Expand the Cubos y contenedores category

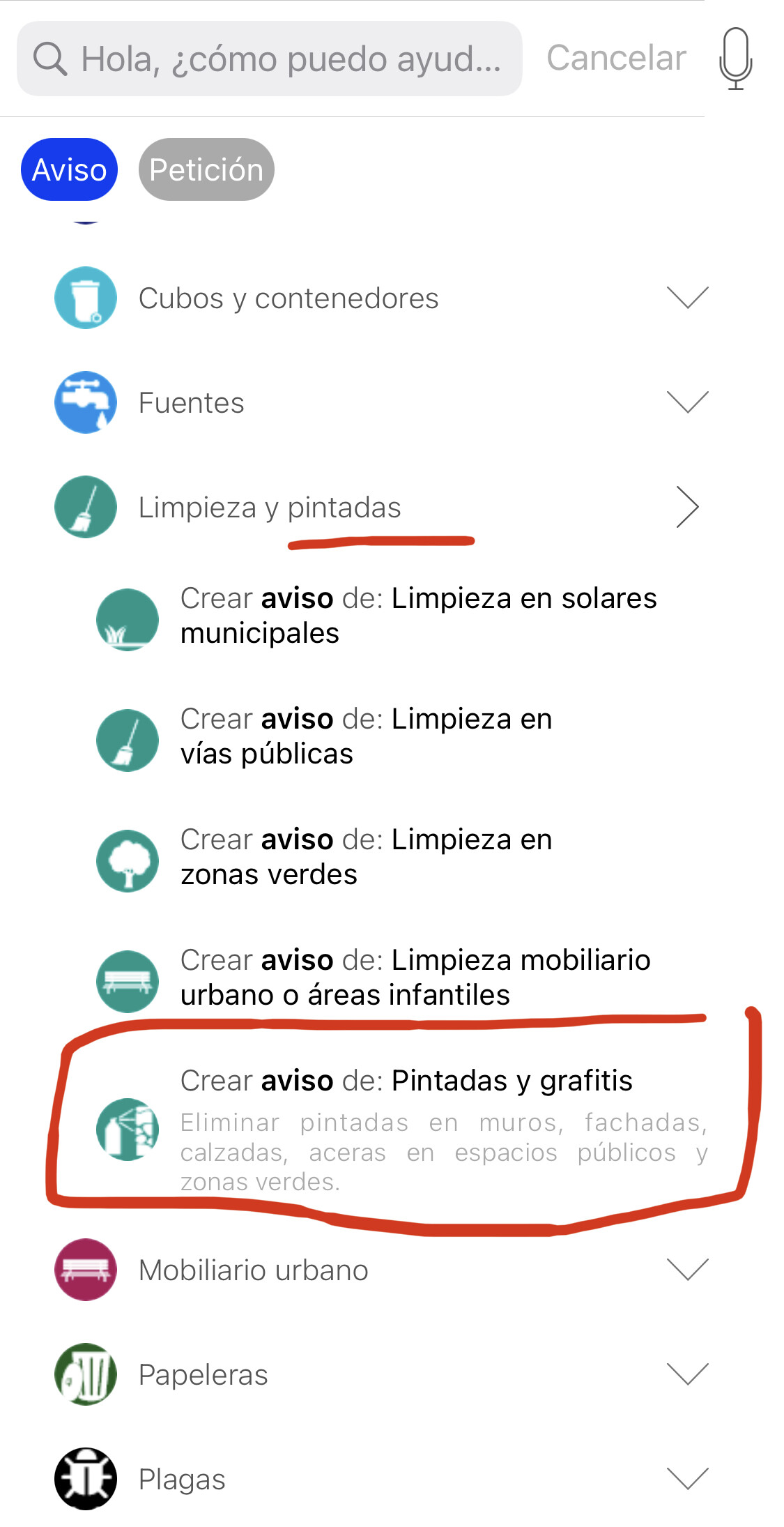pos(381,298)
